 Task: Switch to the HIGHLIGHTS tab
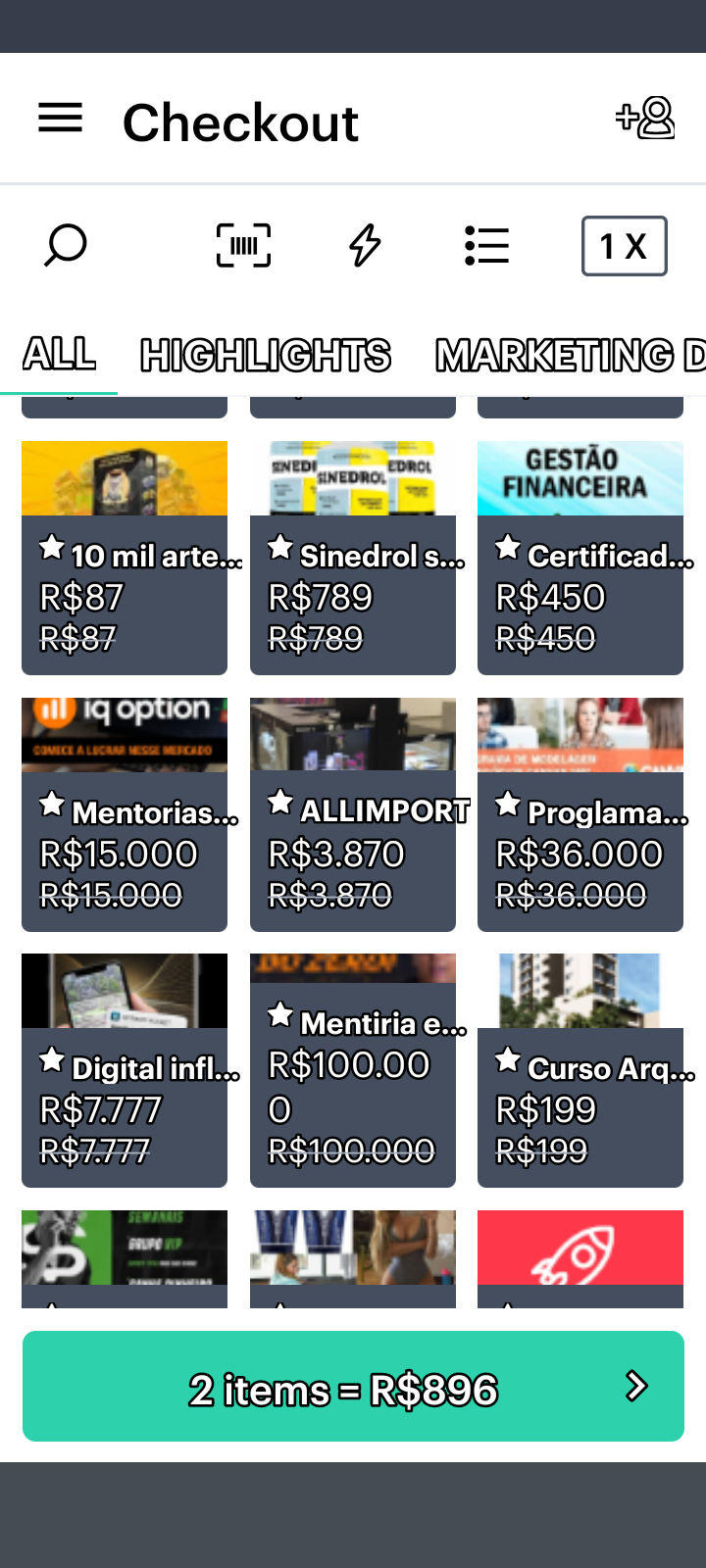pyautogui.click(x=266, y=355)
